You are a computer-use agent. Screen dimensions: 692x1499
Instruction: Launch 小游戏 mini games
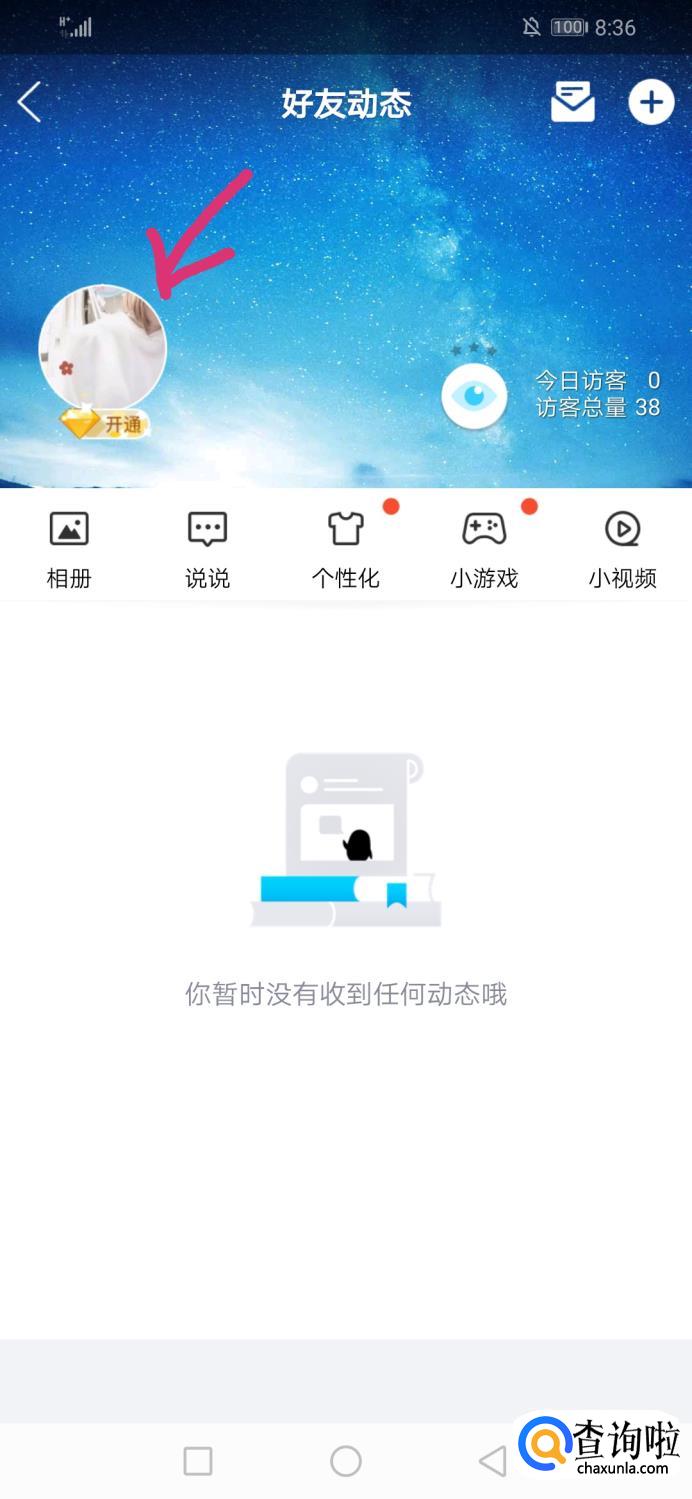[x=484, y=548]
